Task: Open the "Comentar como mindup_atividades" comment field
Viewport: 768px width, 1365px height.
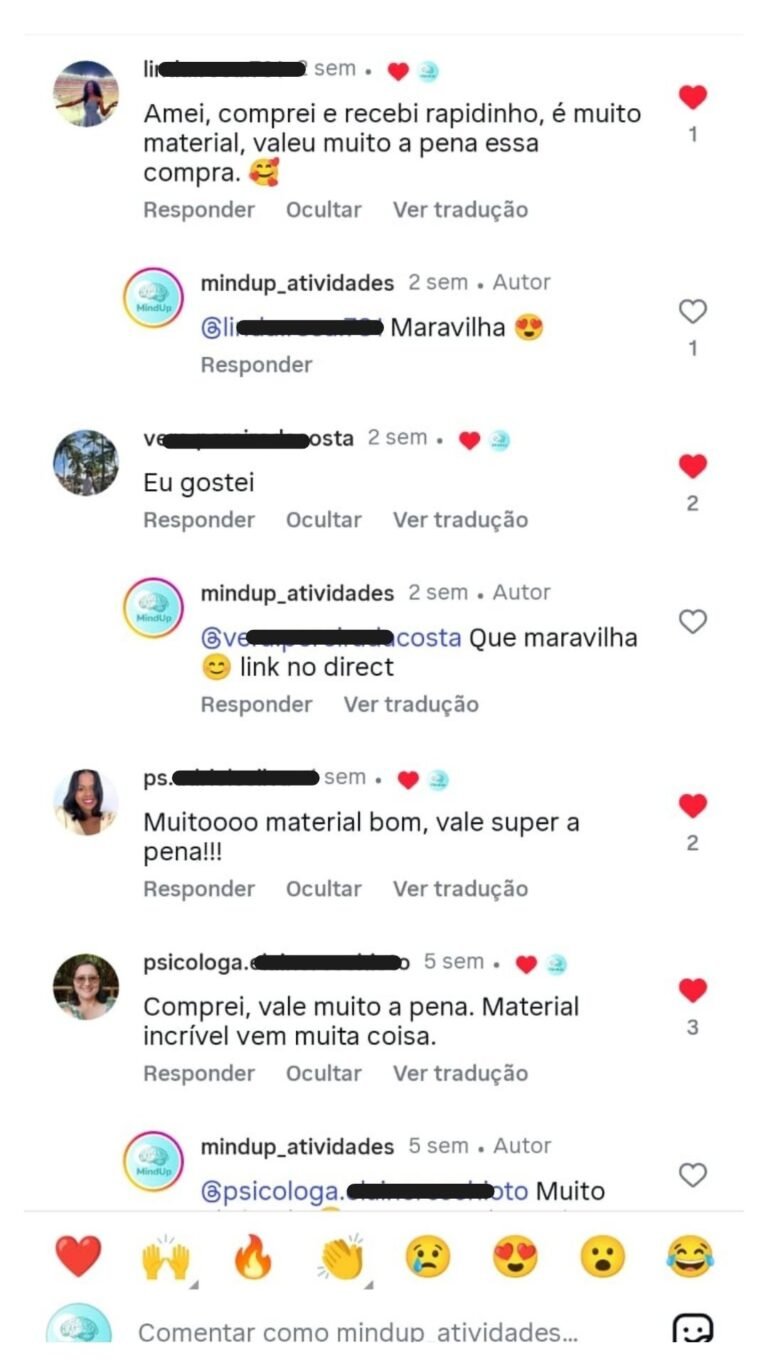Action: tap(358, 1333)
